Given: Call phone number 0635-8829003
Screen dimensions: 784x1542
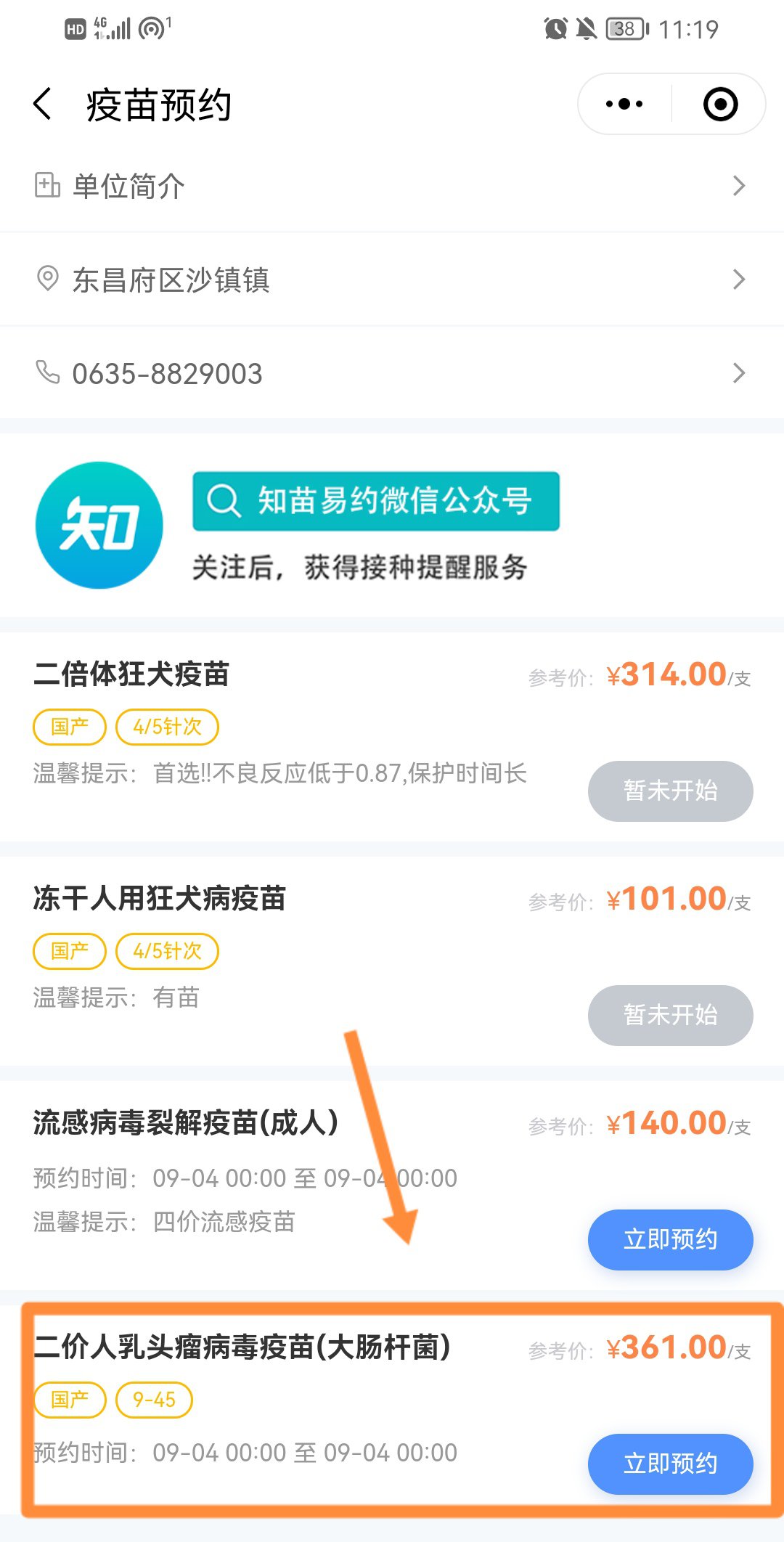Looking at the screenshot, I should tap(392, 373).
